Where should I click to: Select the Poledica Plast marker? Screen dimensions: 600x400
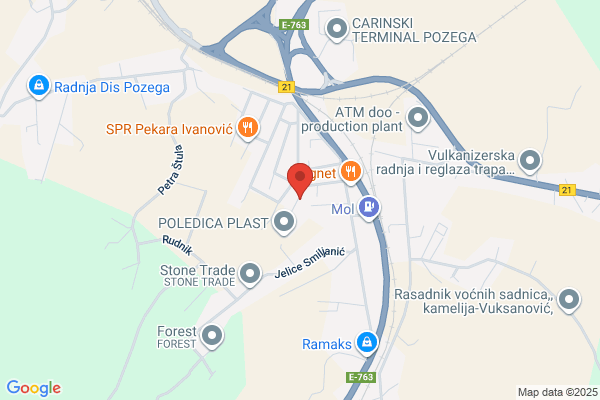pos(284,223)
